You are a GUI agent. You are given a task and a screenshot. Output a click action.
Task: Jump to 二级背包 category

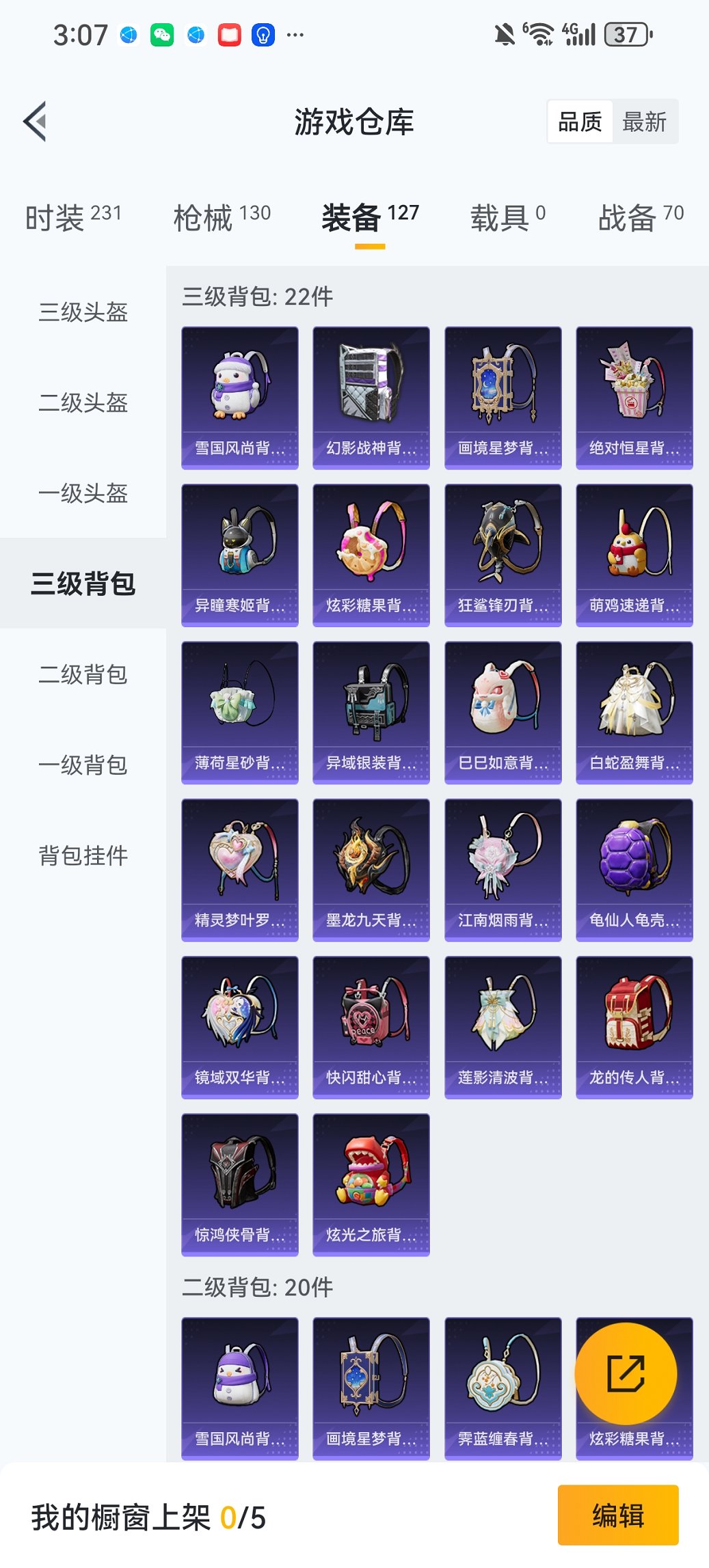tap(83, 674)
